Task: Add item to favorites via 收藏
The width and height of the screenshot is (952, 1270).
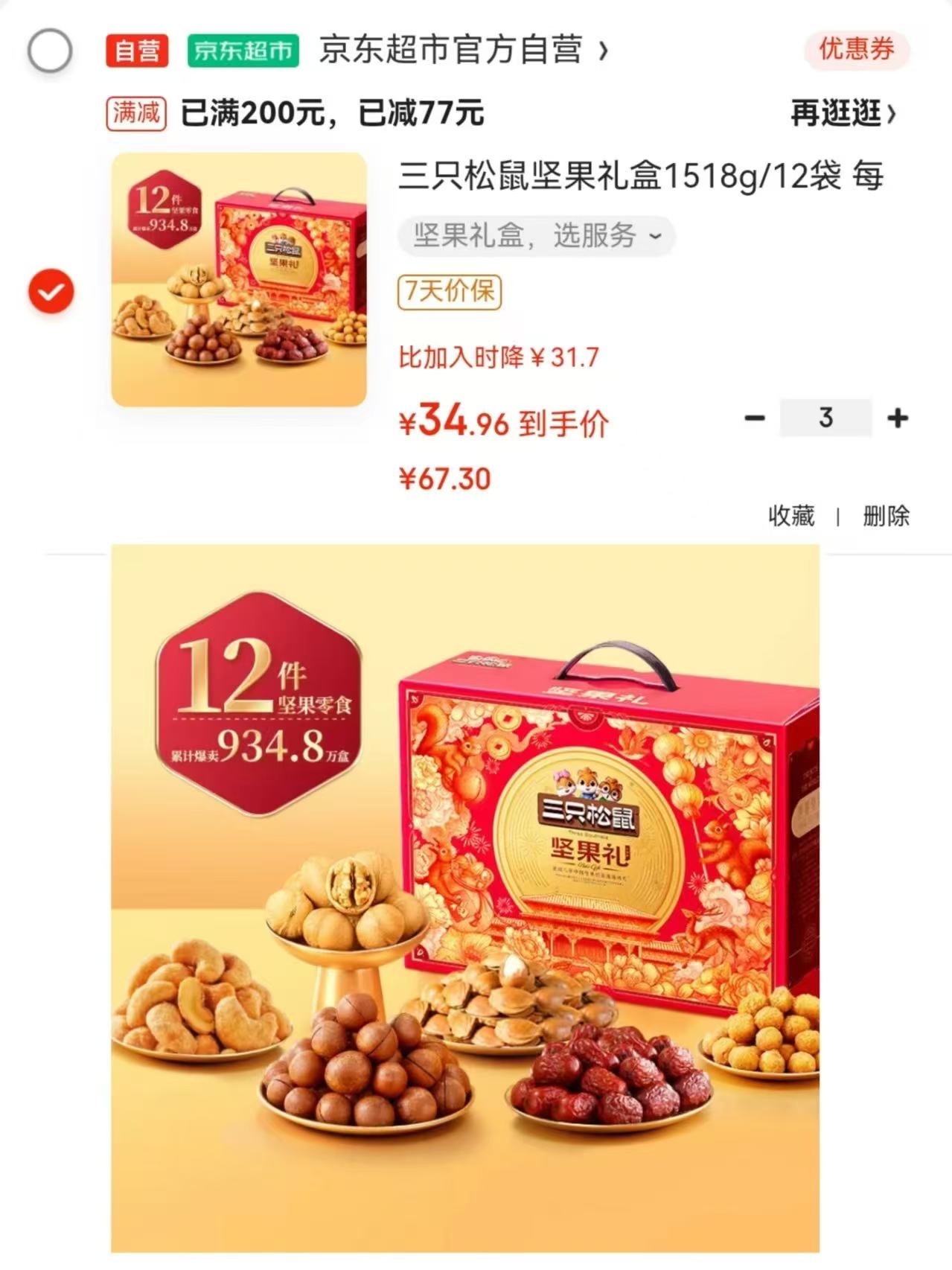Action: [x=791, y=516]
